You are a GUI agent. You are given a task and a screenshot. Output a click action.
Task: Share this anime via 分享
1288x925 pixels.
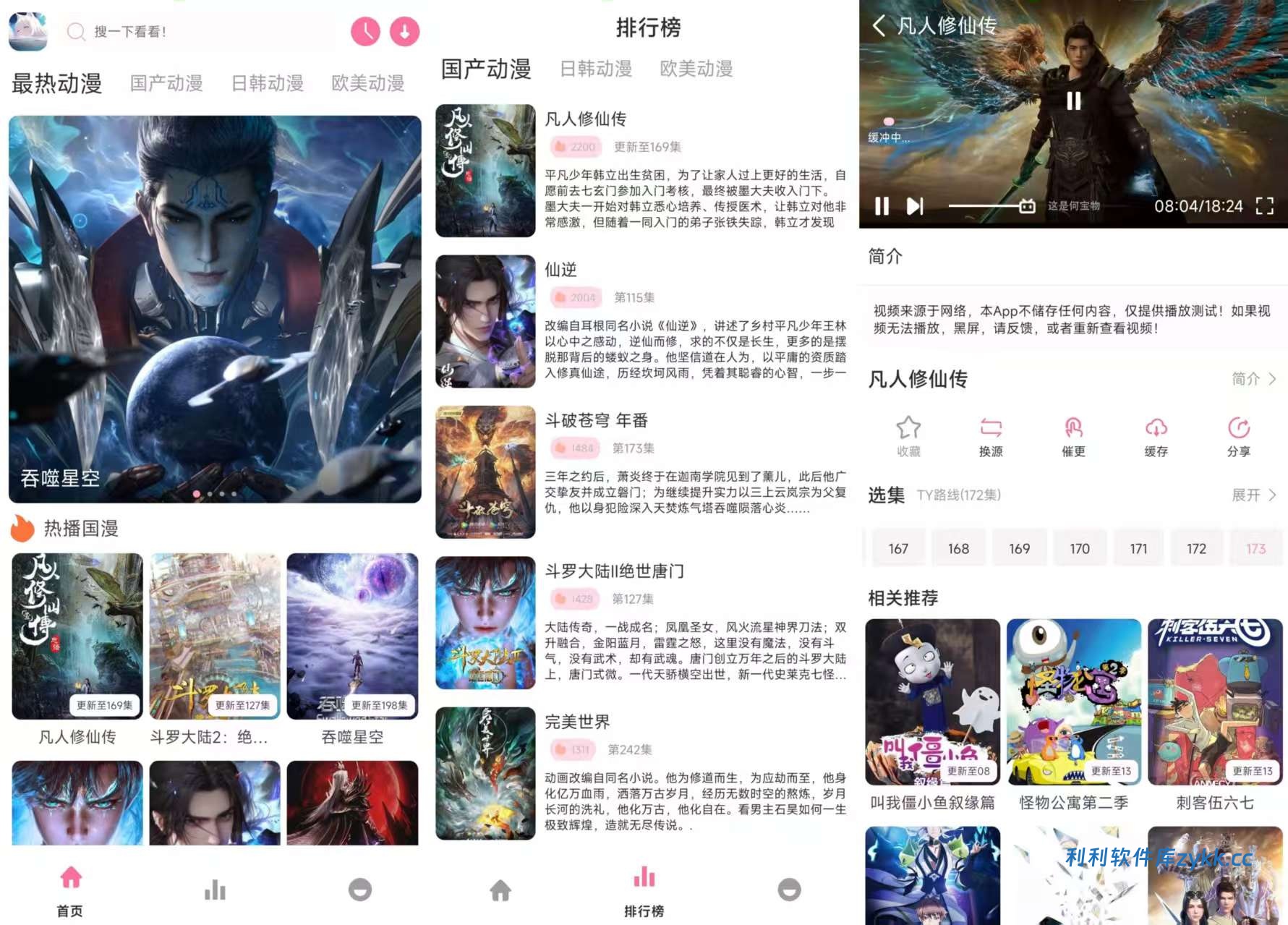click(1238, 436)
